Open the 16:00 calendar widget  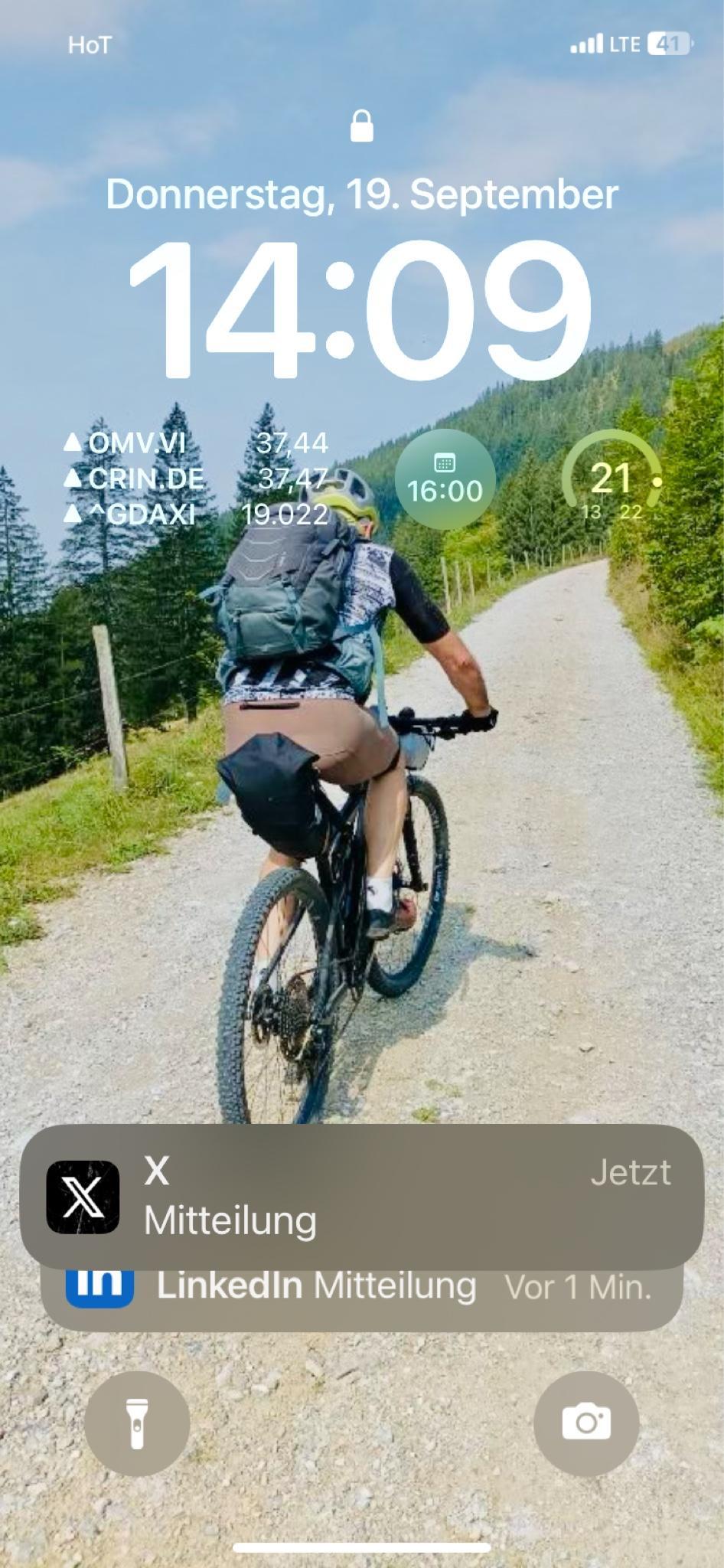[445, 479]
